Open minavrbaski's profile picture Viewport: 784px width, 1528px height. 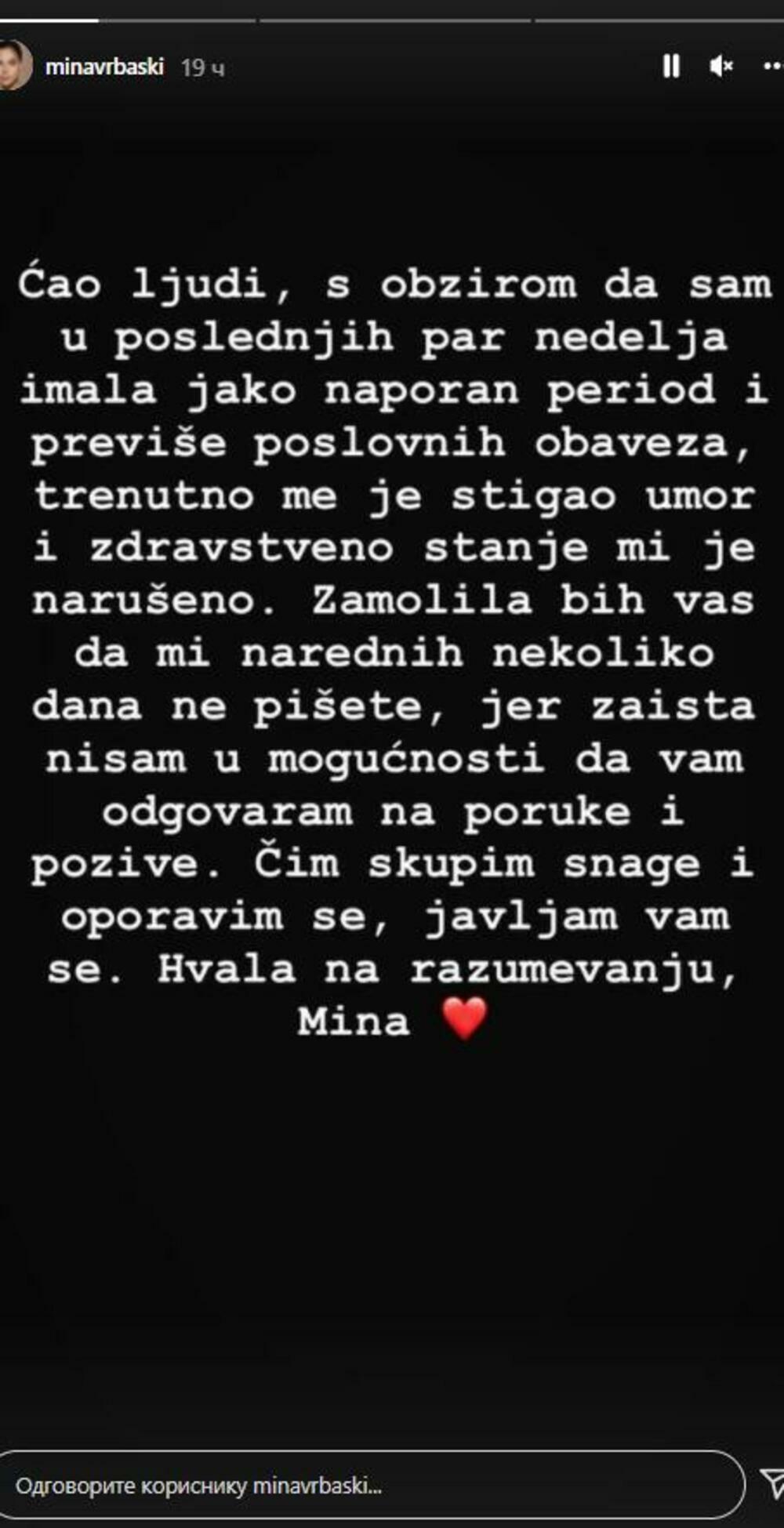click(14, 67)
